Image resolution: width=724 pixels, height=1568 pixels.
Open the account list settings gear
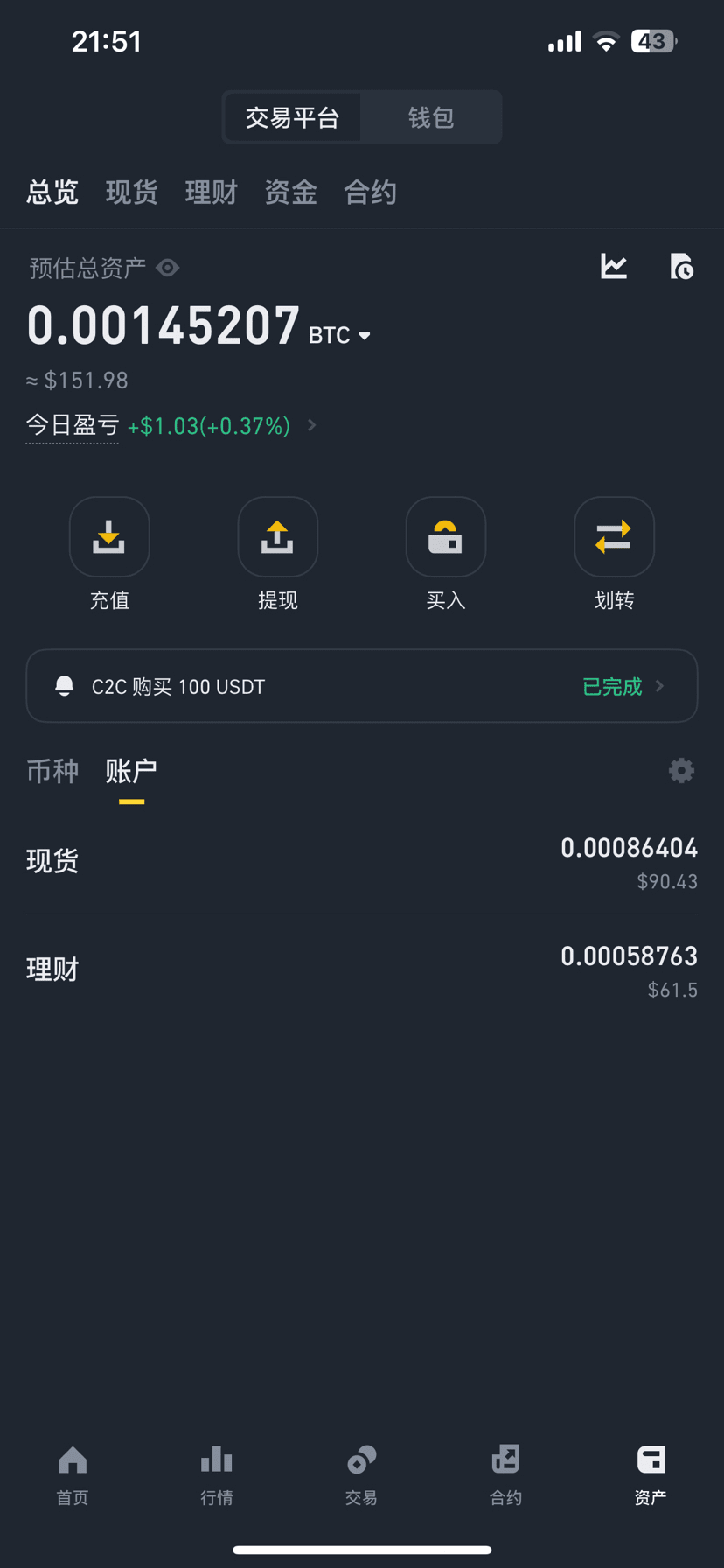pyautogui.click(x=681, y=771)
